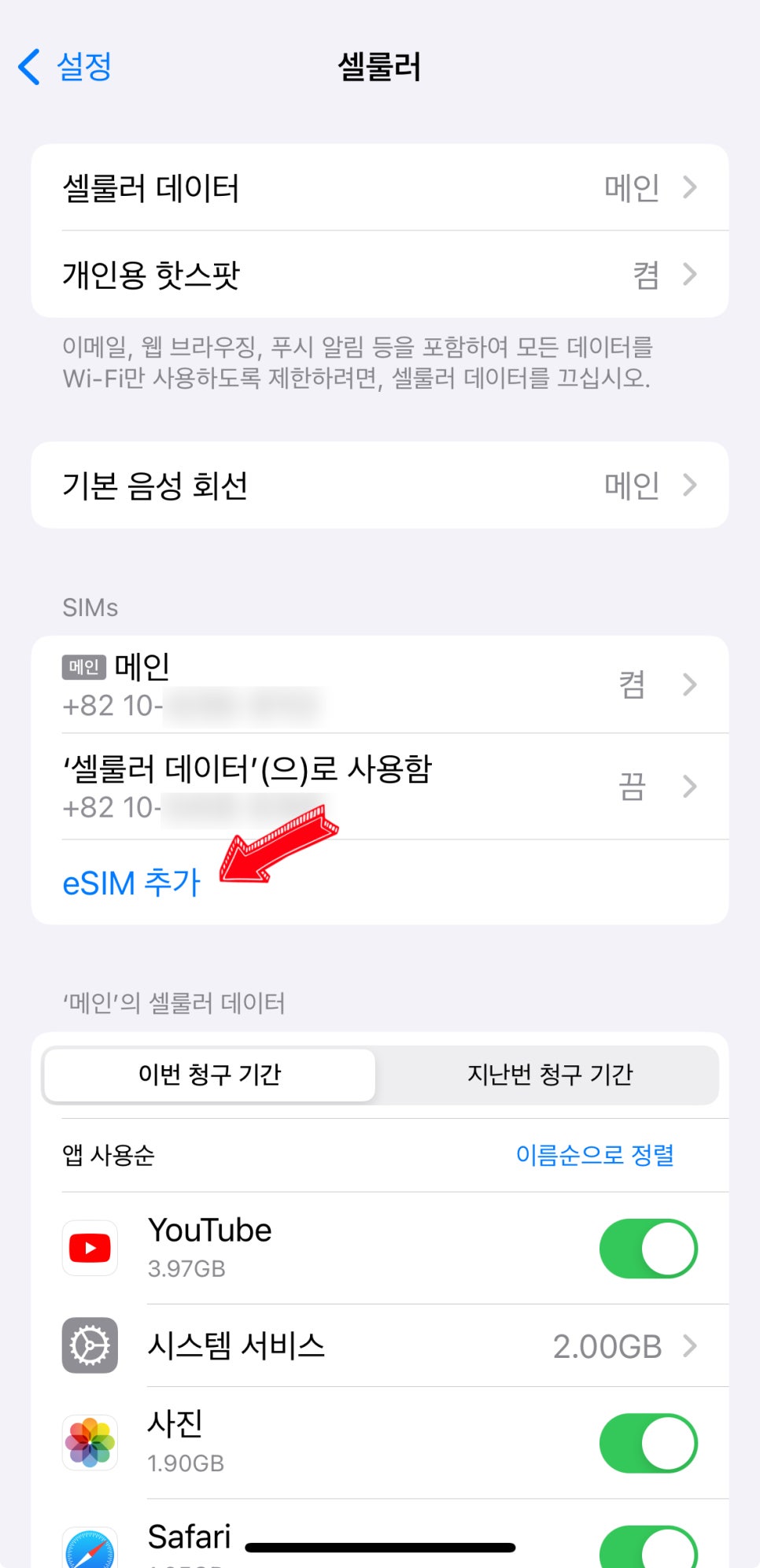The width and height of the screenshot is (760, 1568).
Task: Open 시스템 서비스 data usage
Action: 380,1346
